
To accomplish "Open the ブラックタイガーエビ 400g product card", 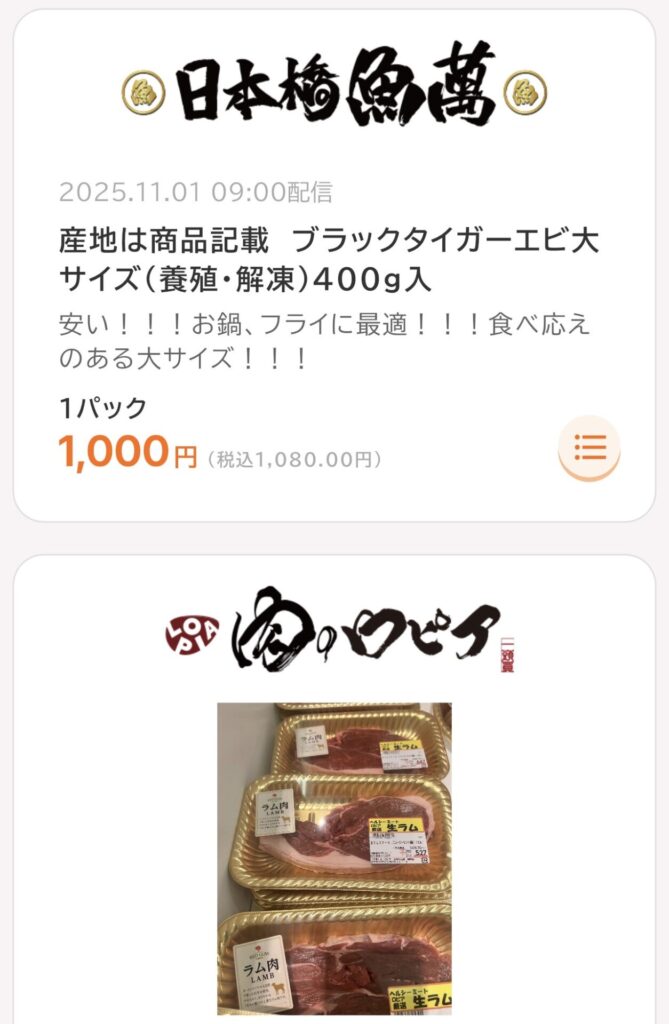I will click(330, 258).
